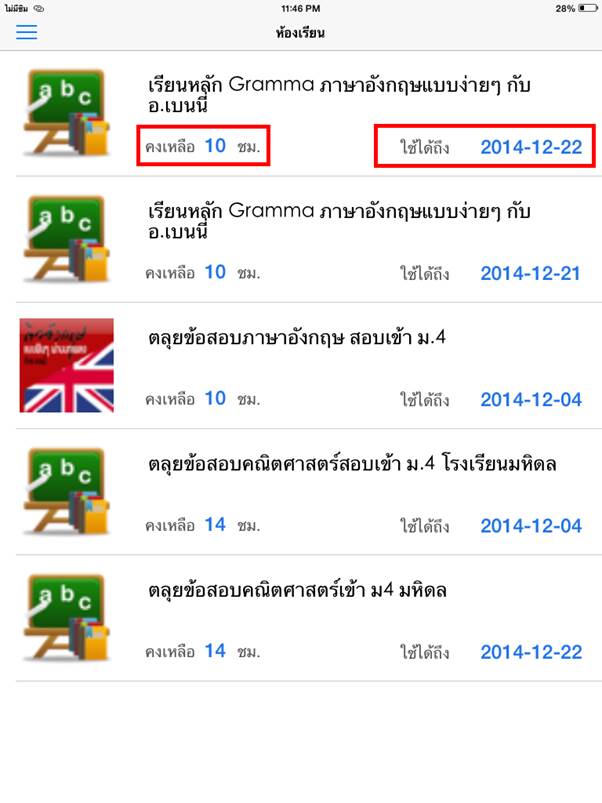Open the hamburger drawer menu

(27, 32)
